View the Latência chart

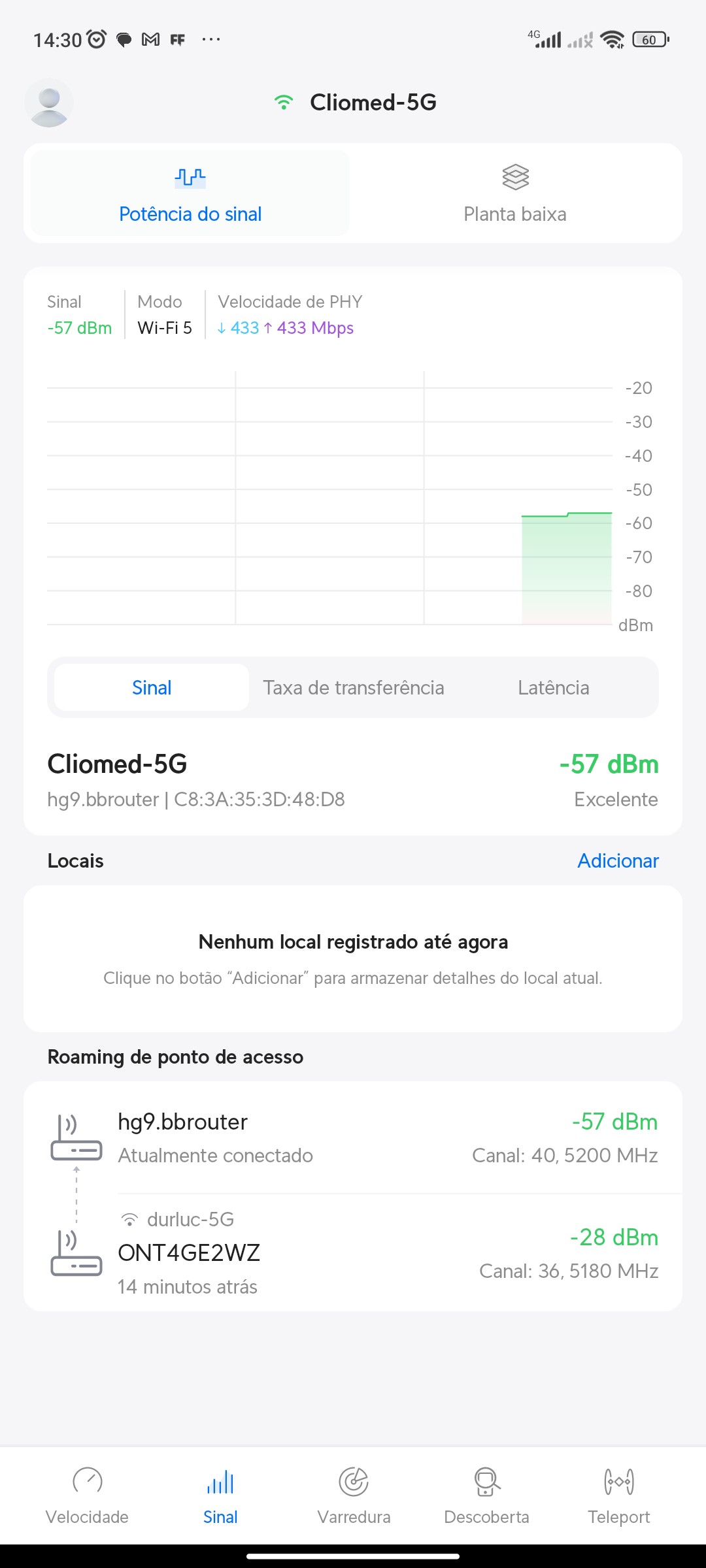point(553,687)
